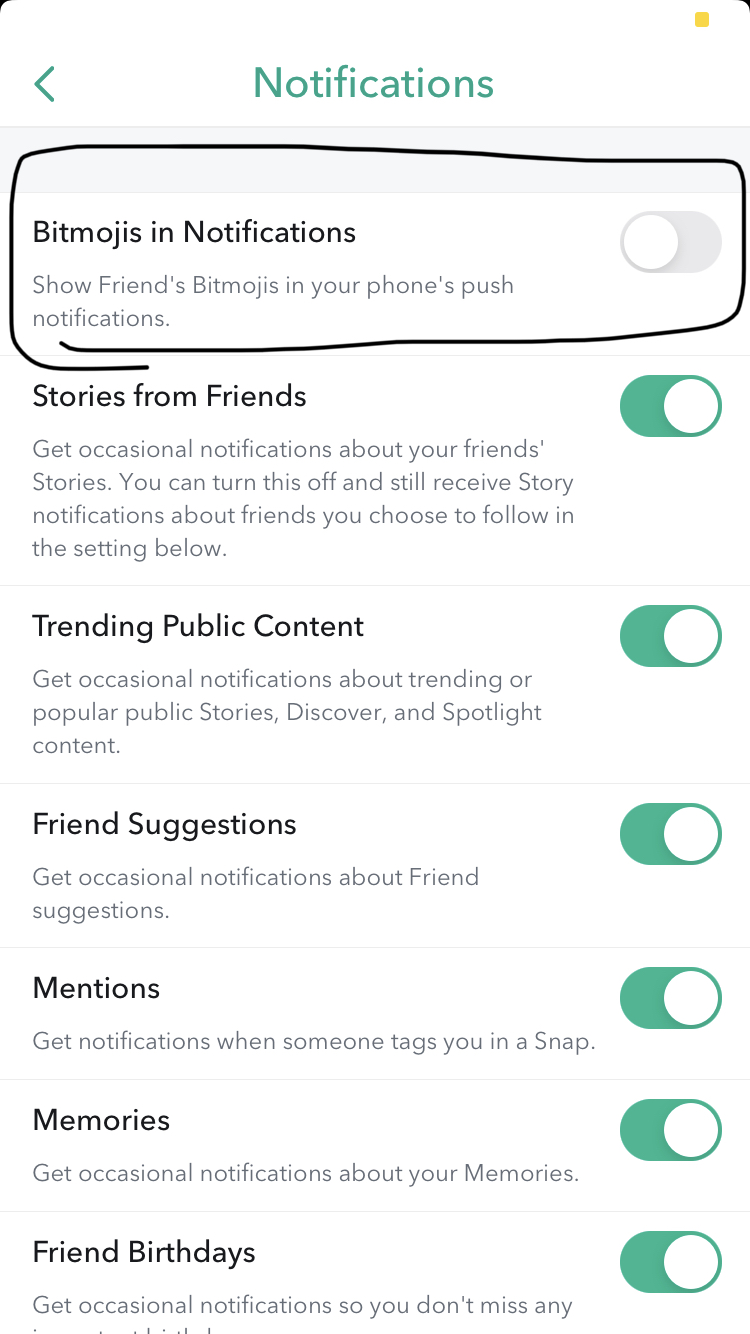This screenshot has height=1334, width=750.
Task: Switch off Friend Suggestions notifications
Action: [671, 834]
